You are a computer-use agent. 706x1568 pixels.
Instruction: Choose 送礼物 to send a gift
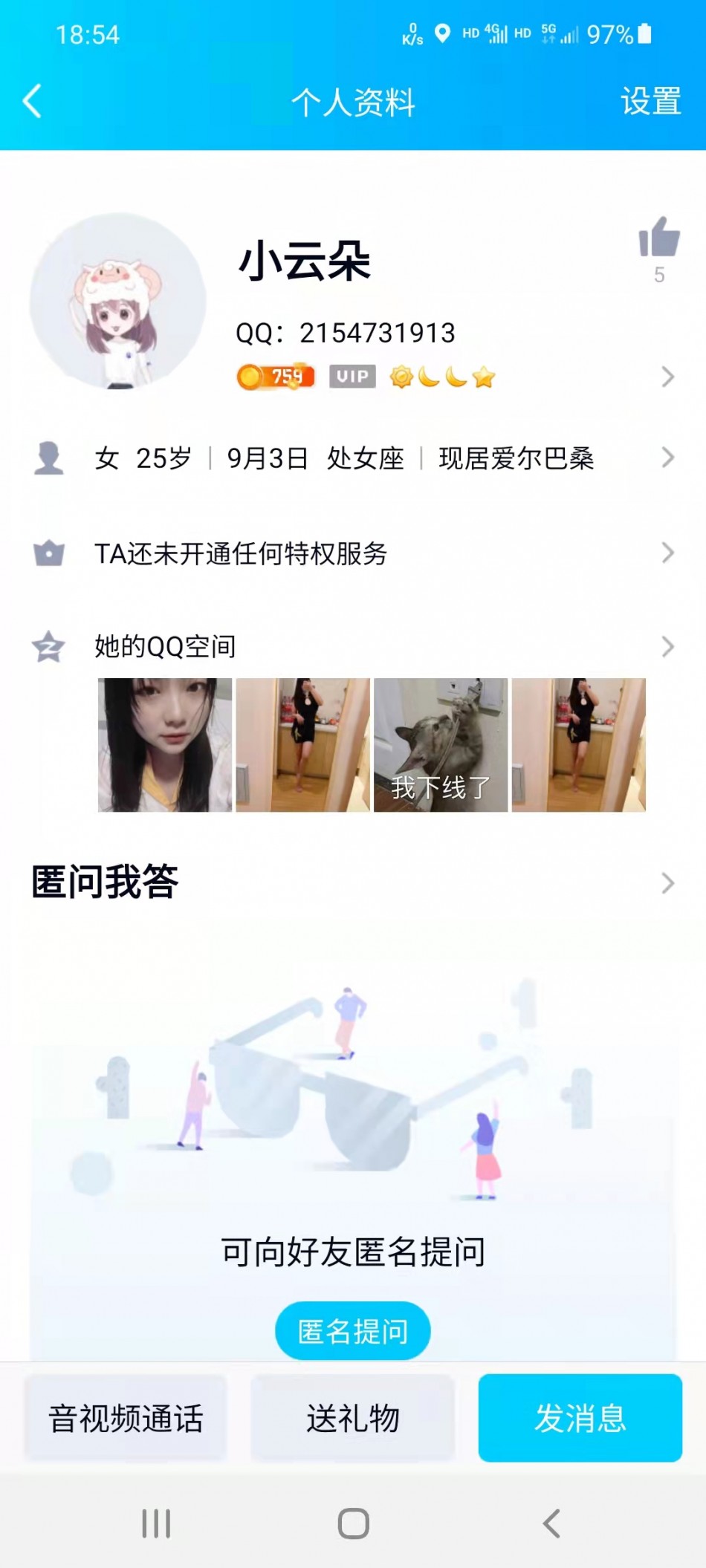[x=353, y=1418]
